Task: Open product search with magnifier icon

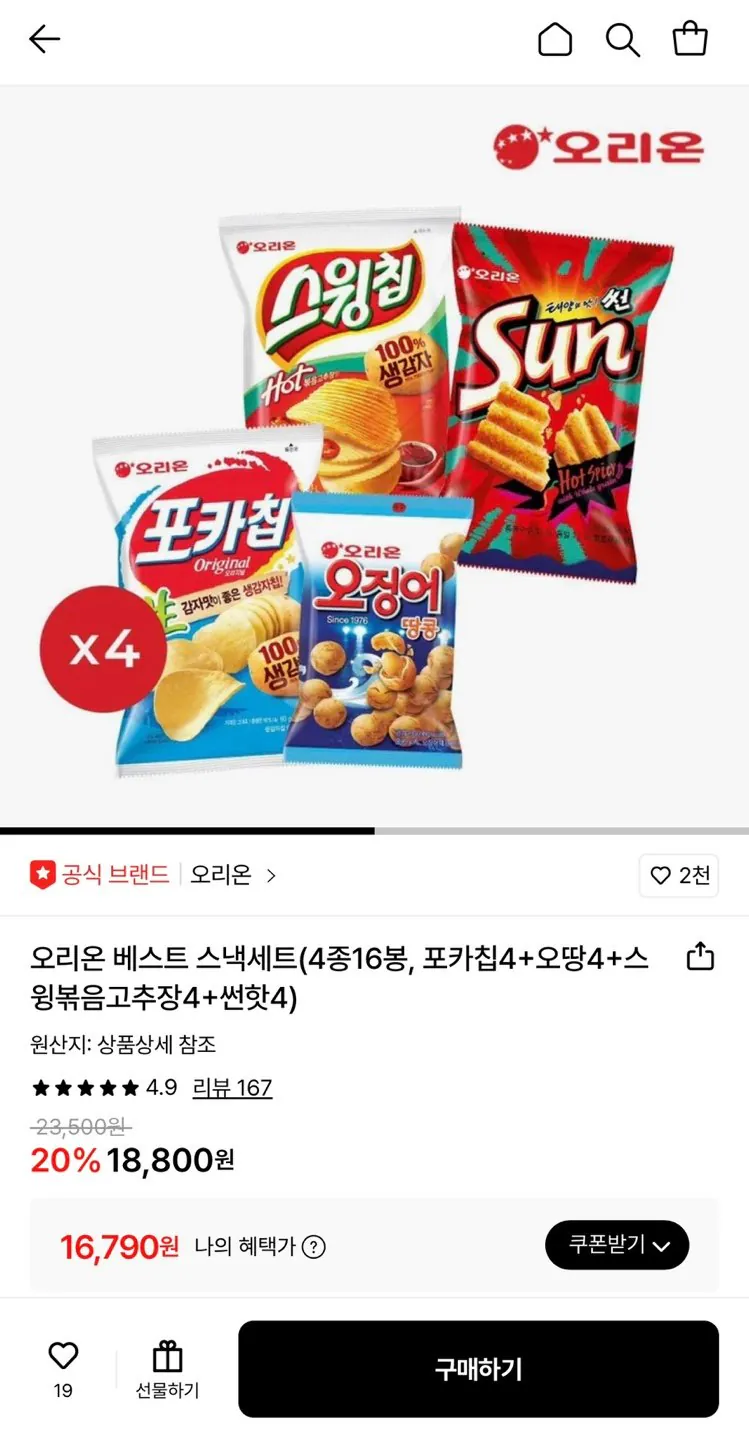Action: (622, 39)
